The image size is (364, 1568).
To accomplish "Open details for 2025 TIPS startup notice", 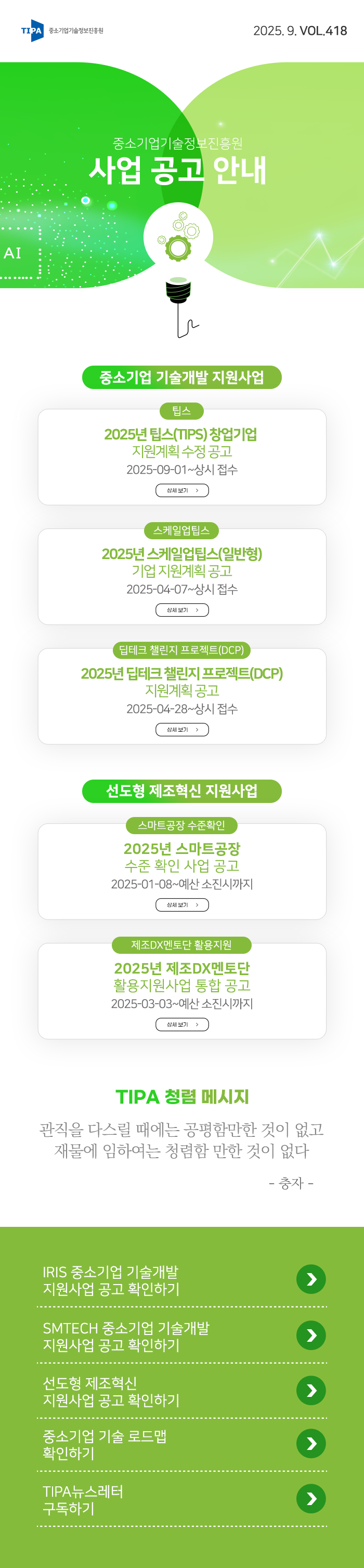I will (182, 490).
